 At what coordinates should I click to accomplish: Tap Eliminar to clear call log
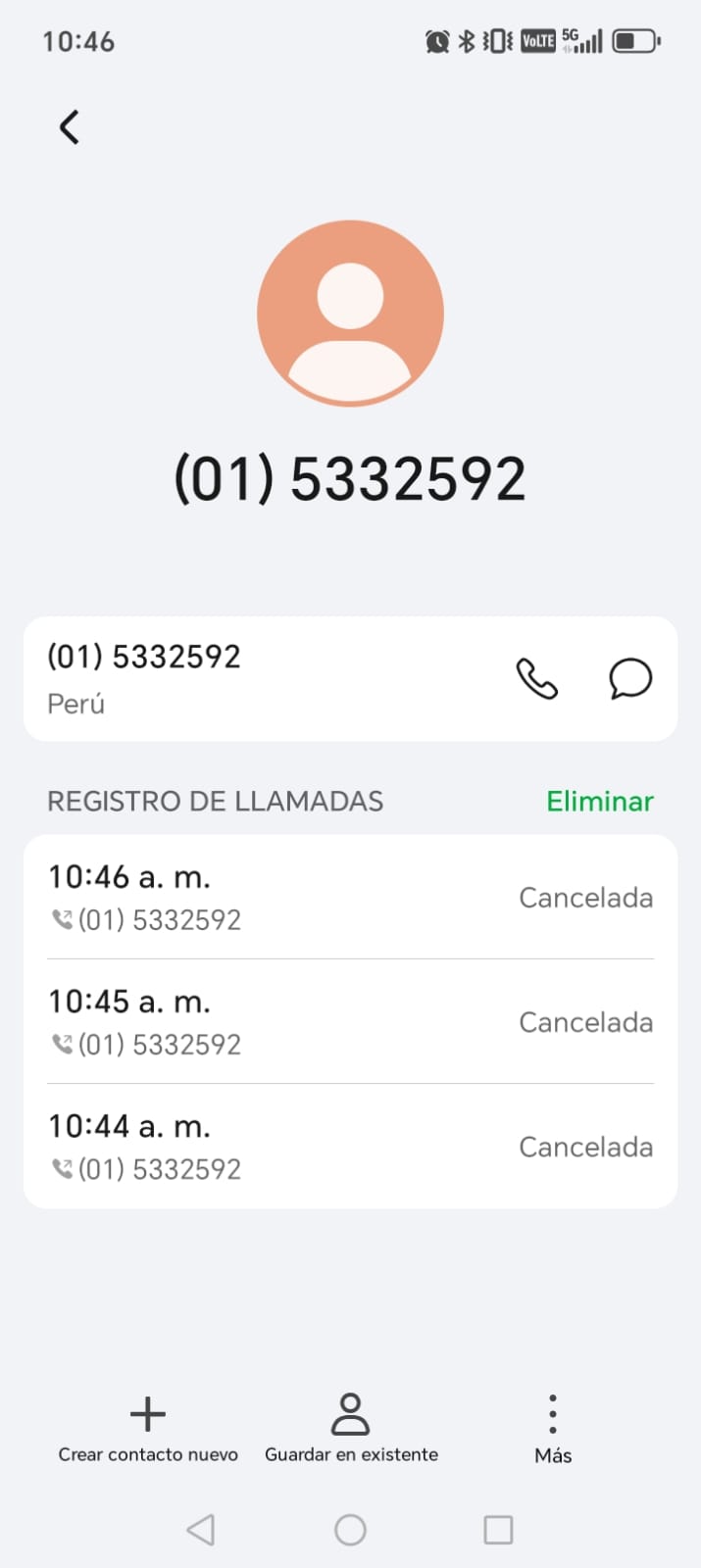pyautogui.click(x=599, y=802)
